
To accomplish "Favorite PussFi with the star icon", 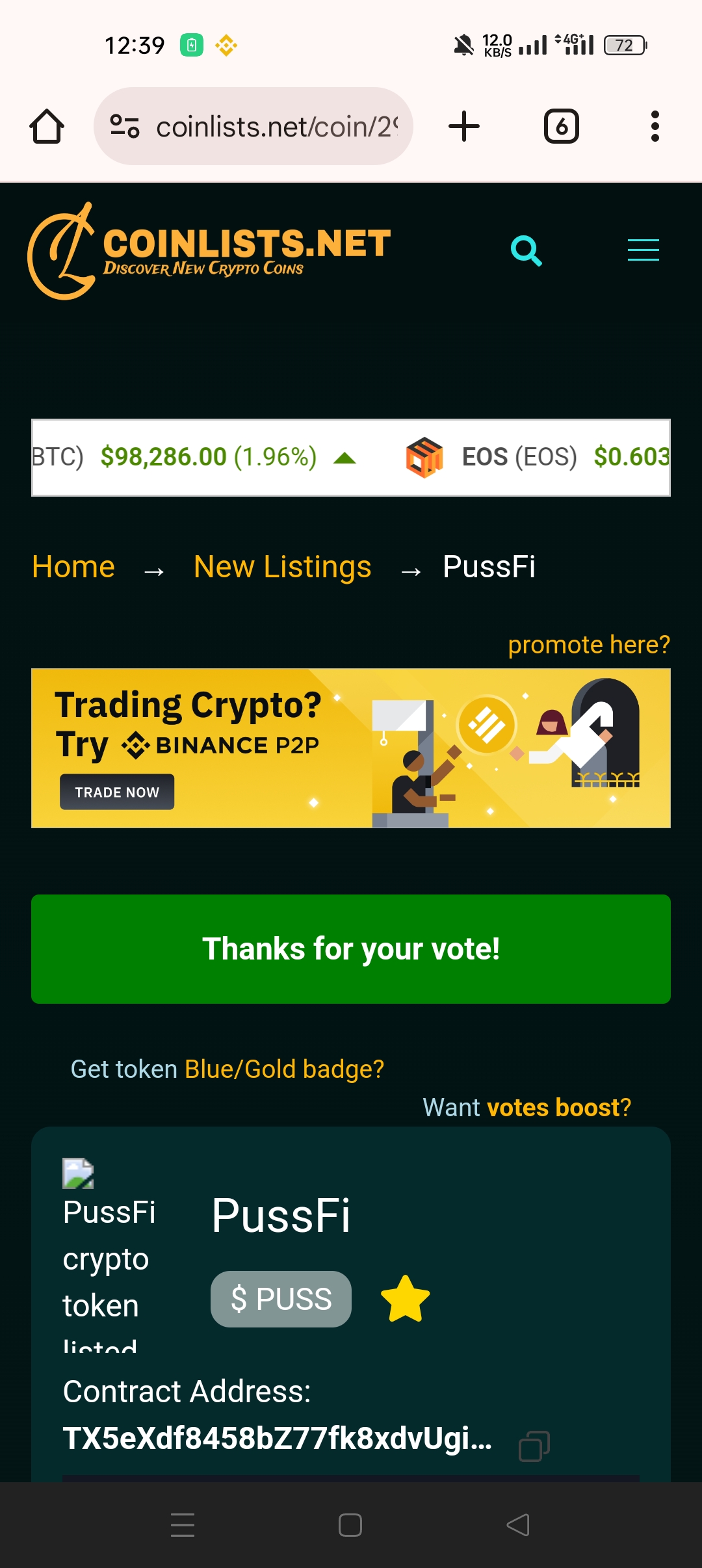I will click(405, 1299).
